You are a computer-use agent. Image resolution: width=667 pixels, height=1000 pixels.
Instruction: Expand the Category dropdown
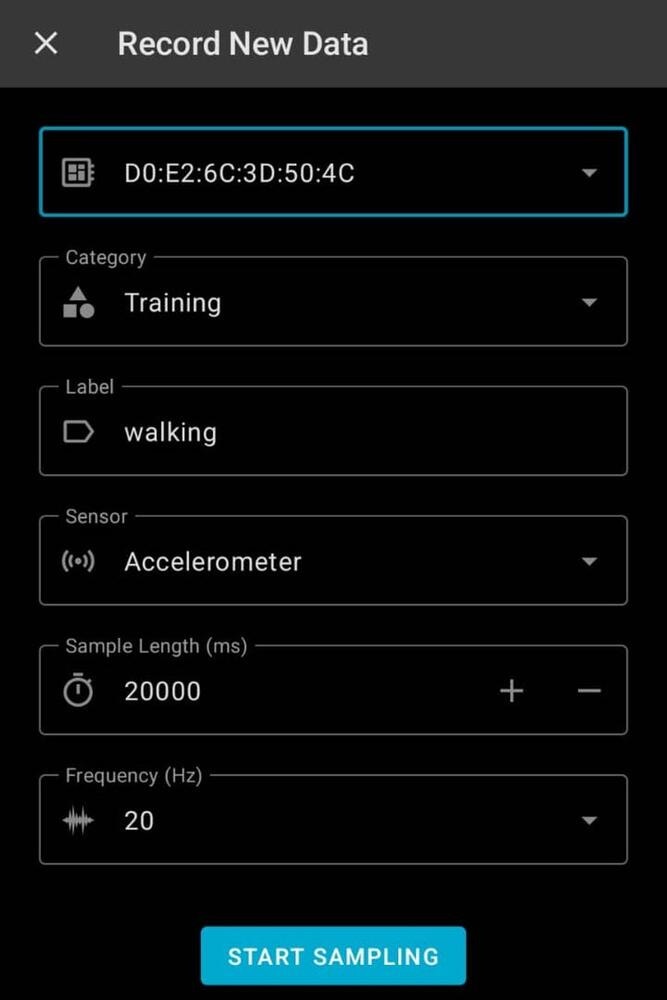[333, 302]
